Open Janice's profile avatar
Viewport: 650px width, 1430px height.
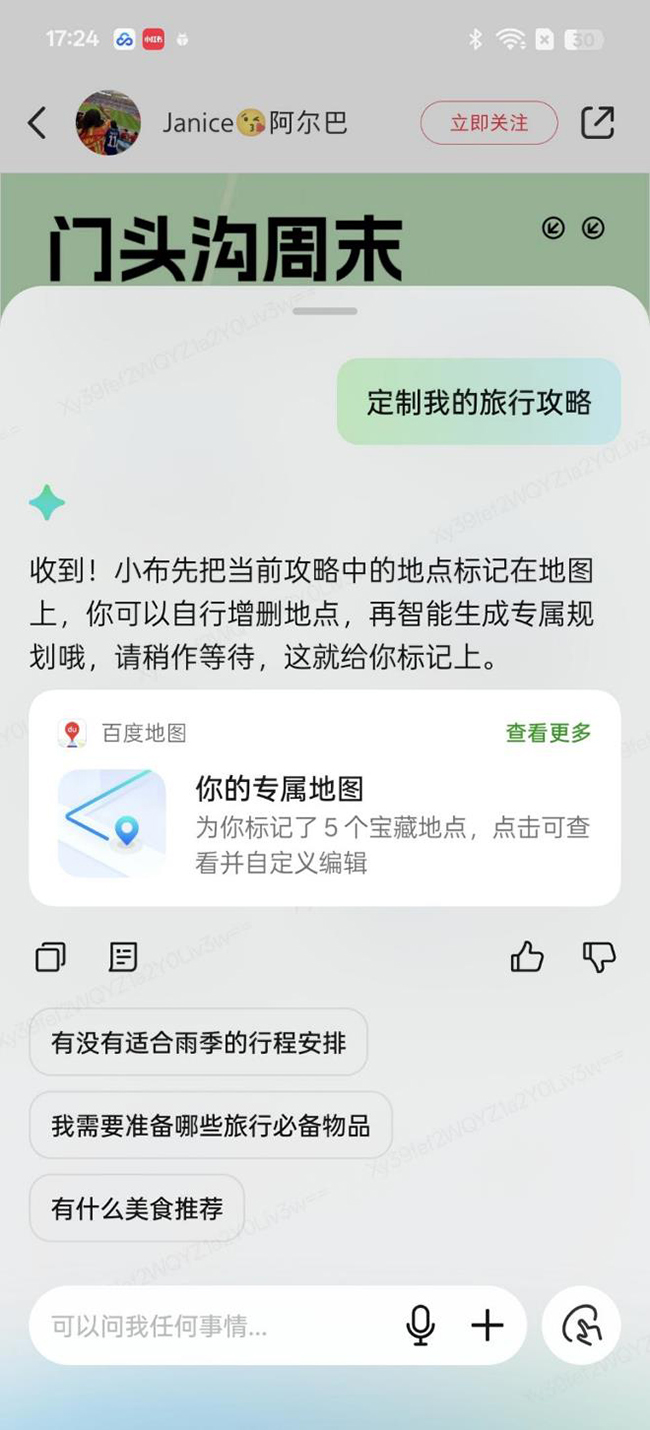(108, 123)
